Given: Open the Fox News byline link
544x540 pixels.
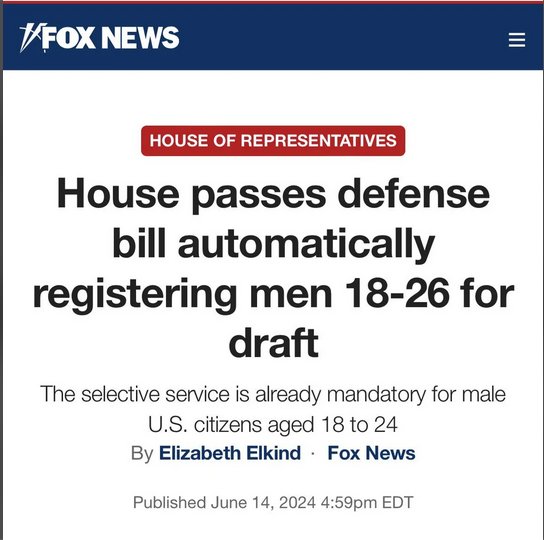Looking at the screenshot, I should (371, 453).
